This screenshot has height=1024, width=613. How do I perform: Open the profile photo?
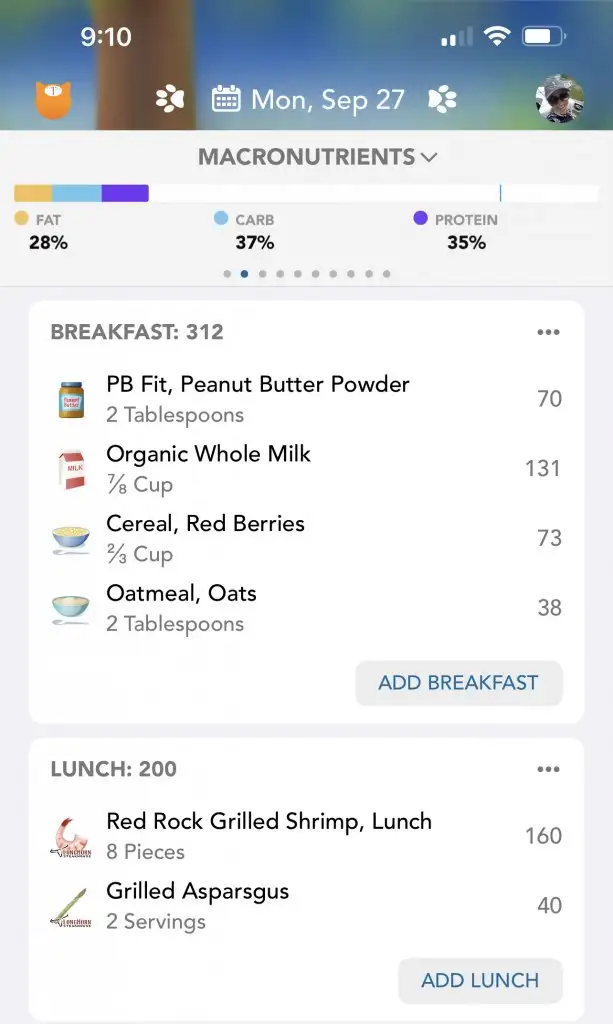559,99
